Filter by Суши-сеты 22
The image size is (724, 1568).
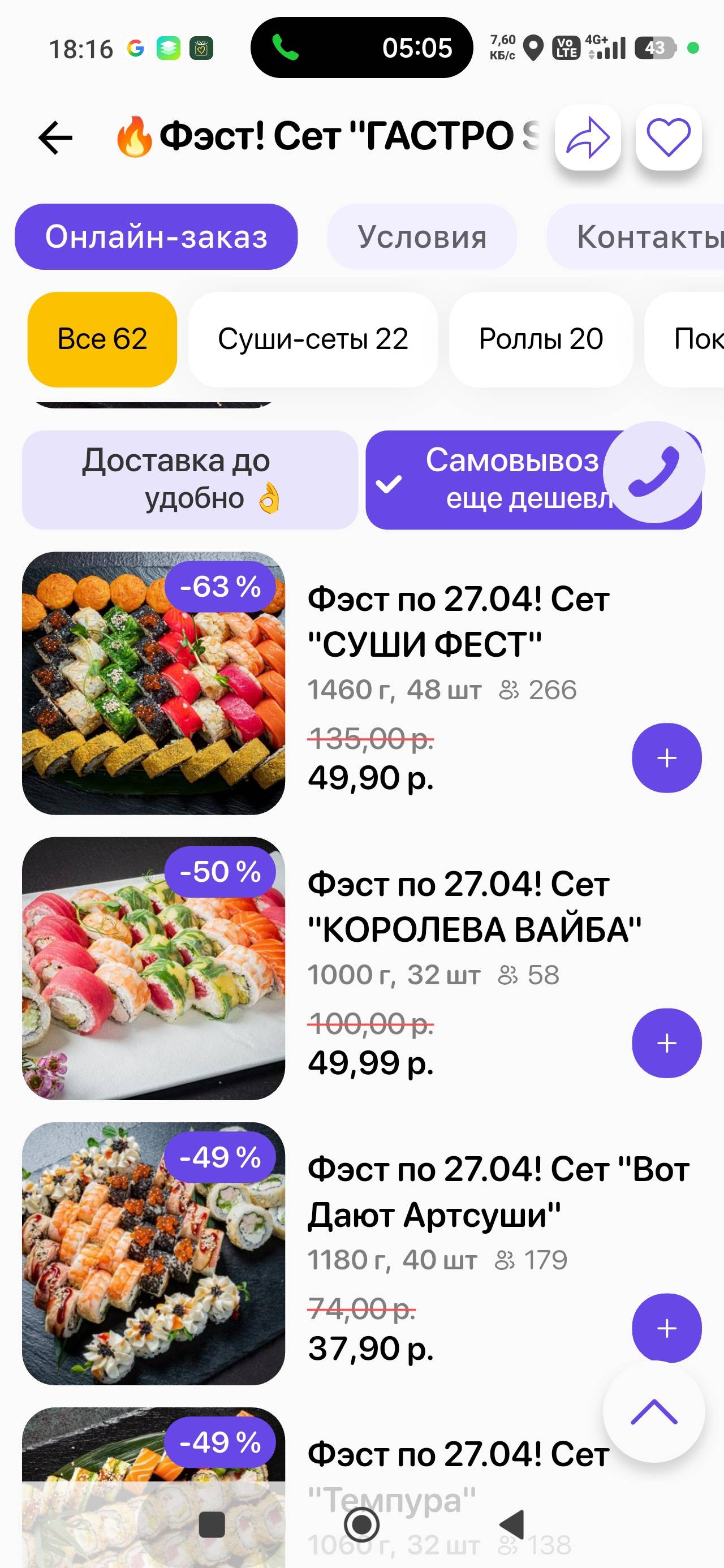312,339
